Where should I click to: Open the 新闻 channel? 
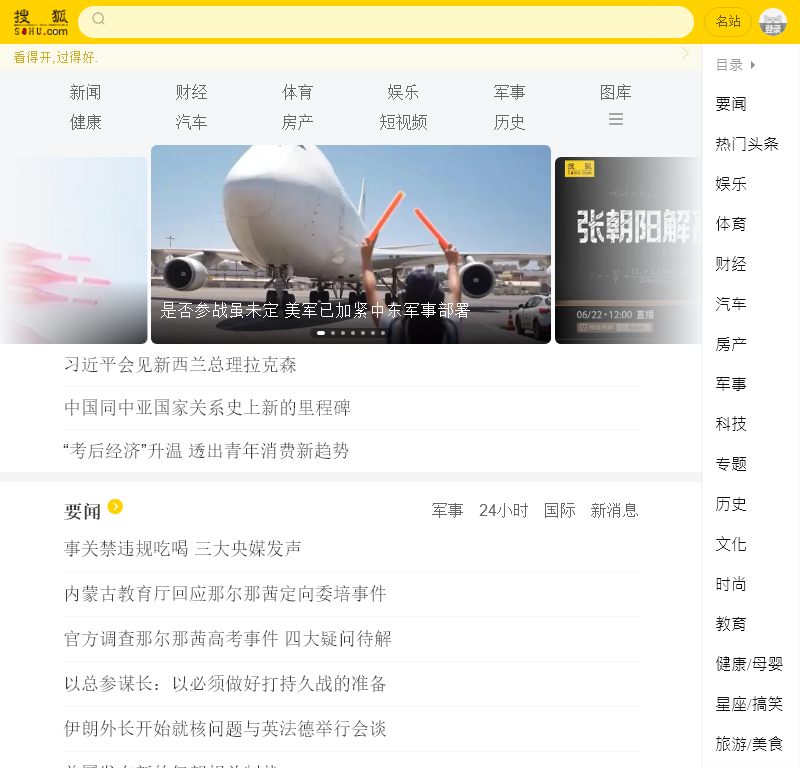(85, 92)
